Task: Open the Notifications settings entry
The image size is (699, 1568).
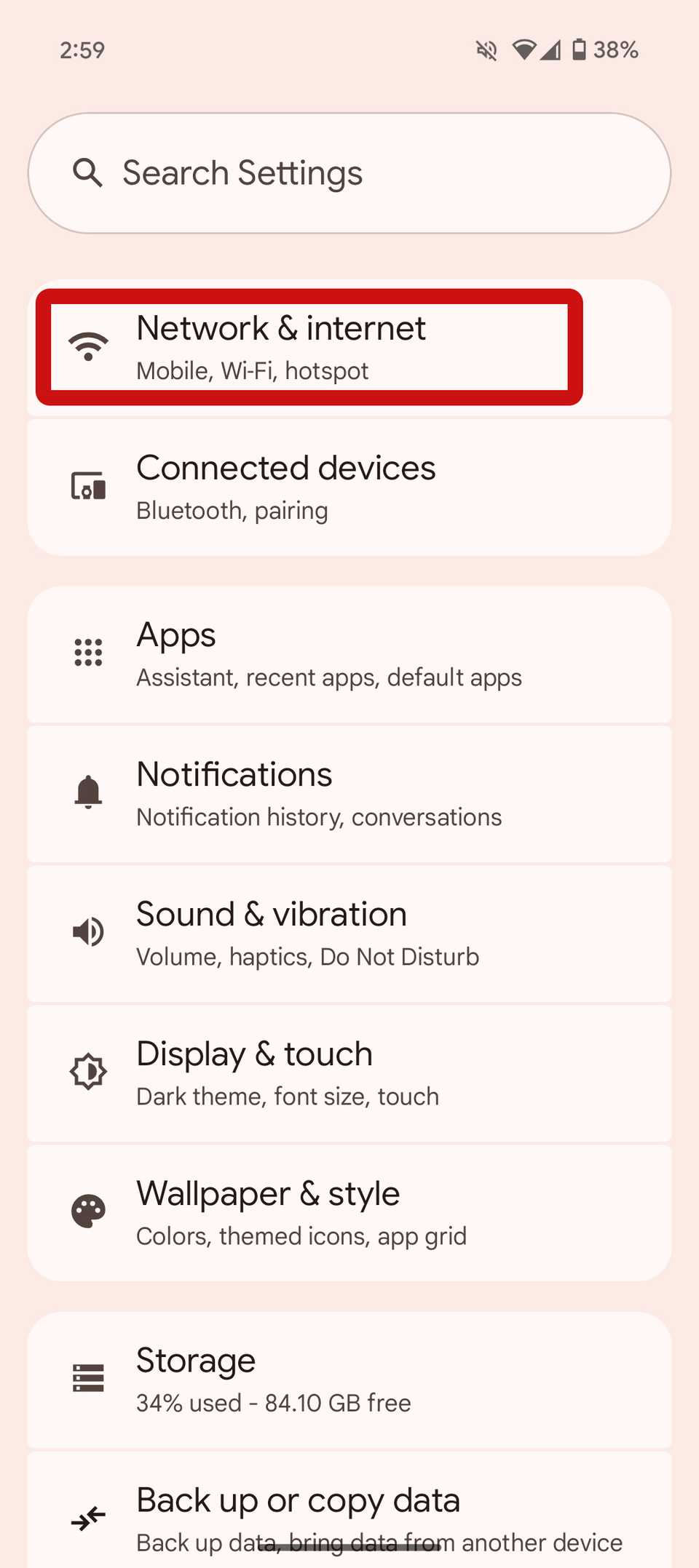Action: click(x=349, y=792)
